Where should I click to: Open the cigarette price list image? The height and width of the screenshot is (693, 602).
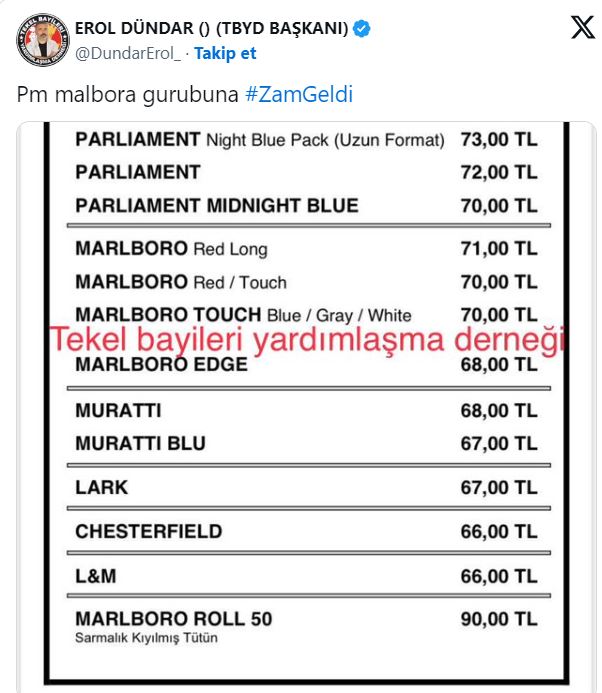pos(306,400)
